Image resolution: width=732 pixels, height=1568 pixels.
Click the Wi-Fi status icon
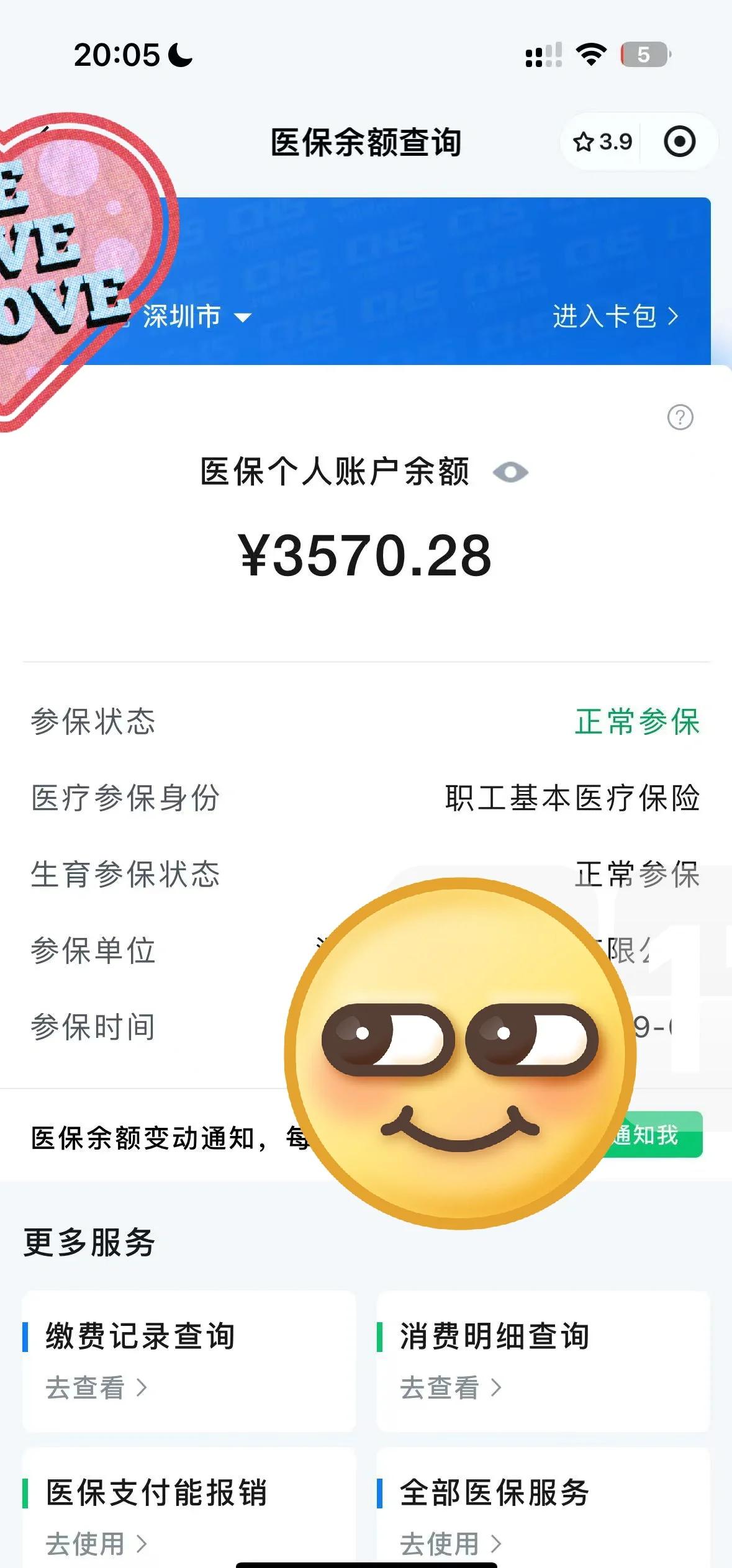click(590, 56)
